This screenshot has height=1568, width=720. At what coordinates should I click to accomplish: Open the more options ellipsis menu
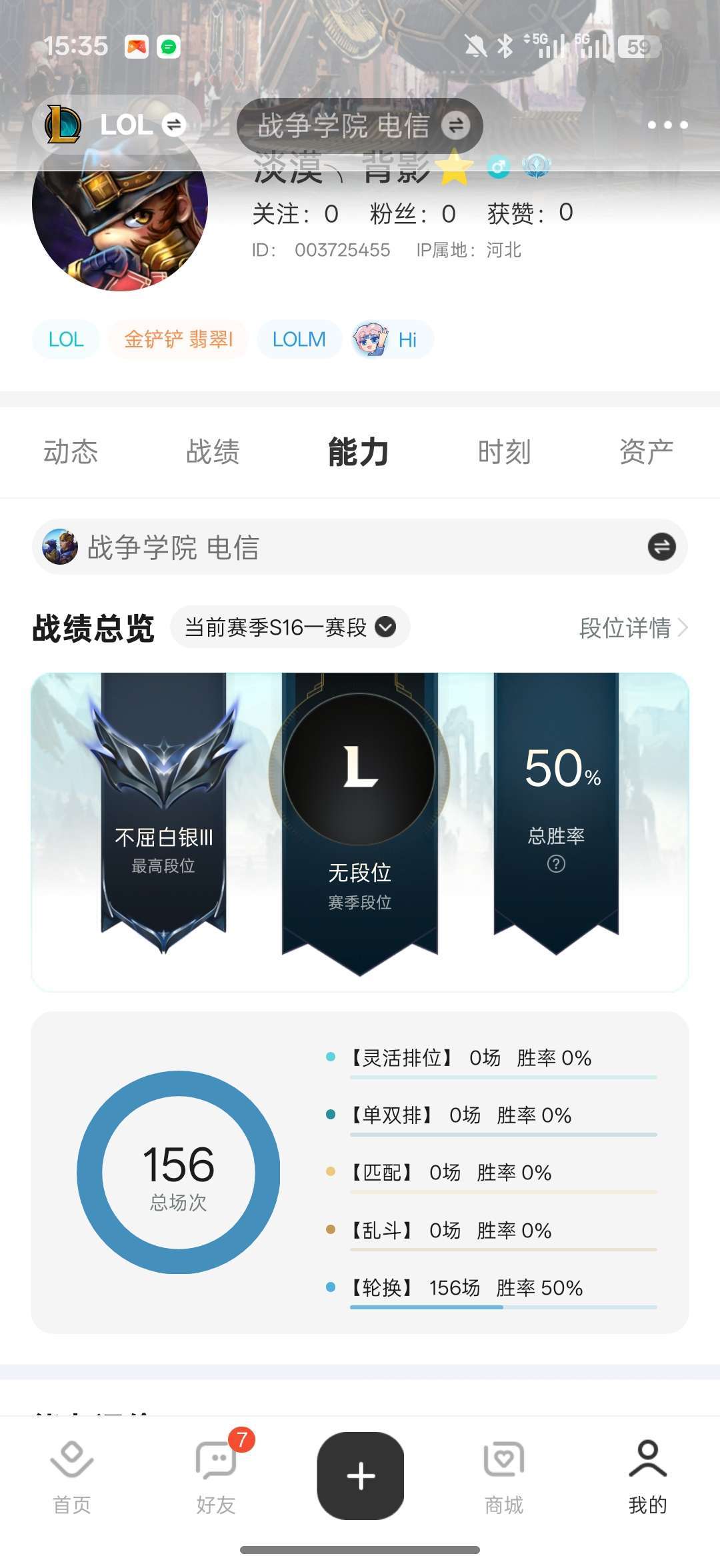tap(669, 124)
